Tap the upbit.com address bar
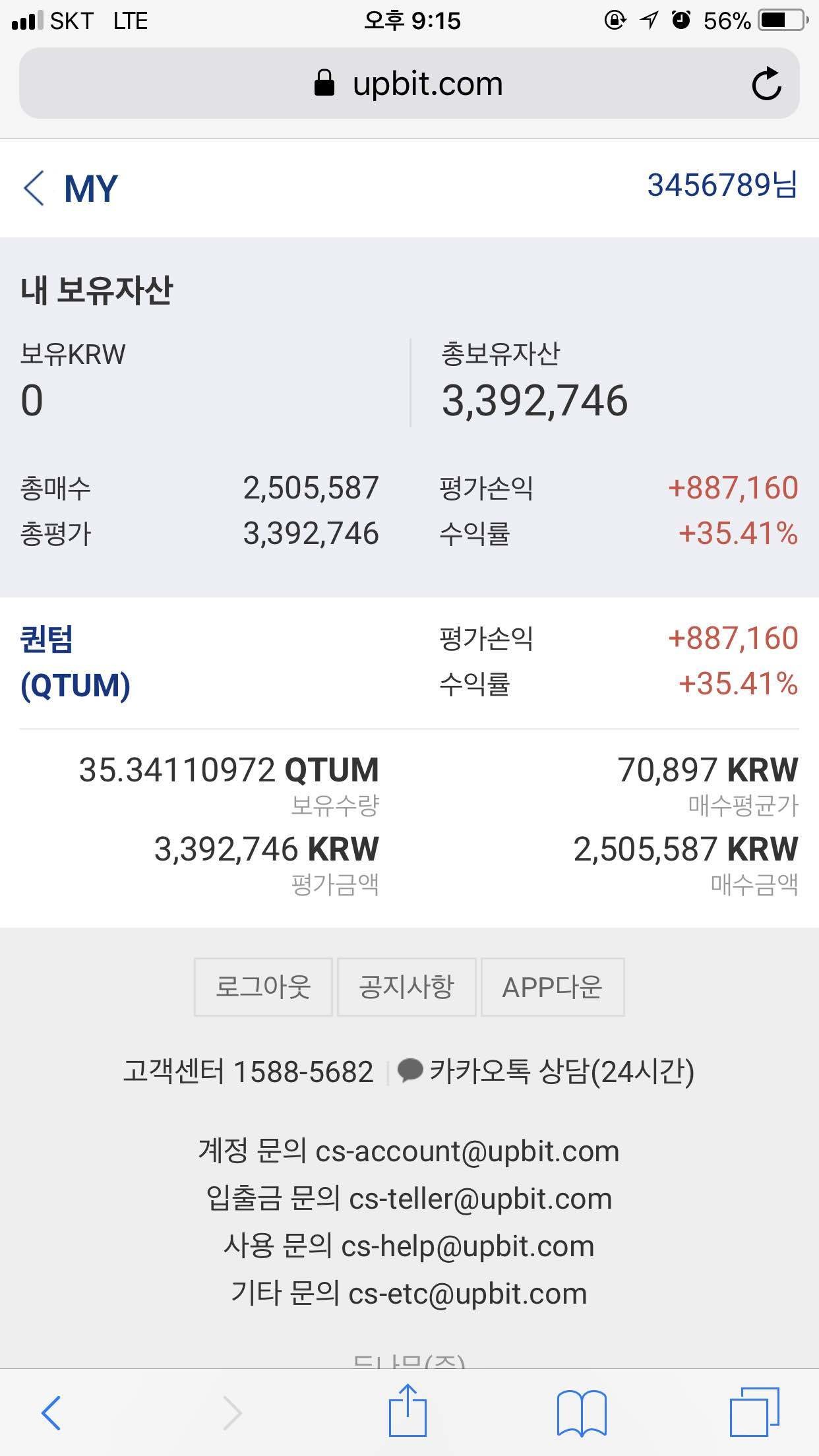Viewport: 819px width, 1456px height. click(427, 83)
